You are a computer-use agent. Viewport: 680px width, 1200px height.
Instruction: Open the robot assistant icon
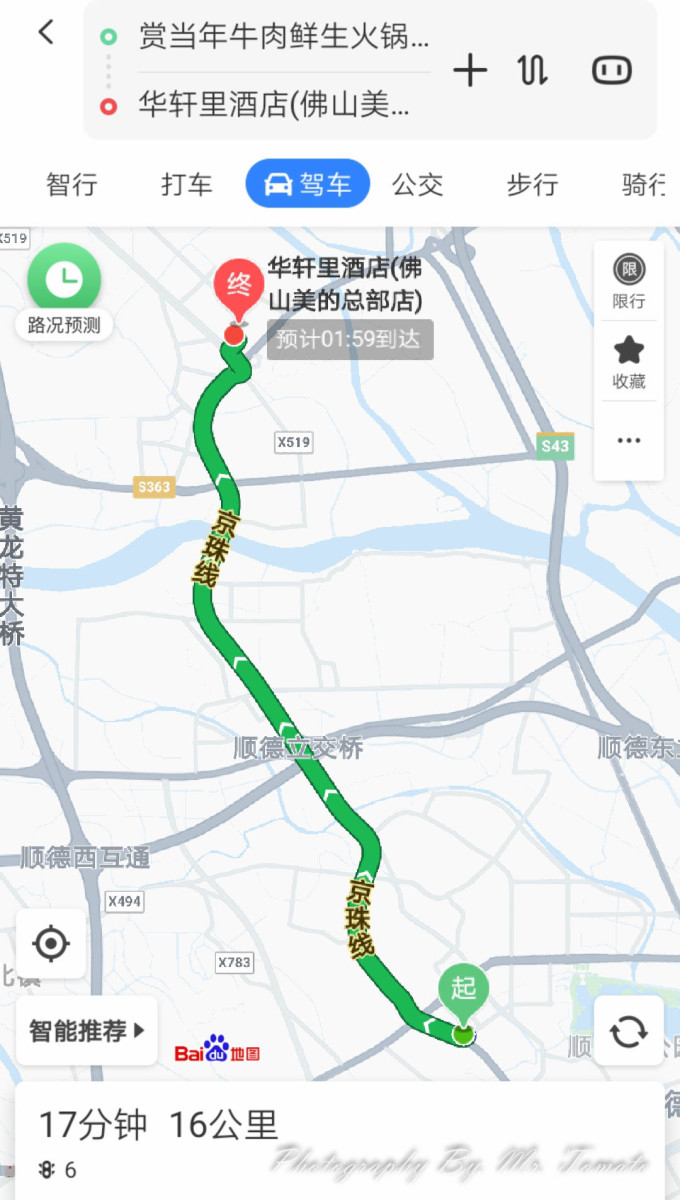(x=613, y=70)
